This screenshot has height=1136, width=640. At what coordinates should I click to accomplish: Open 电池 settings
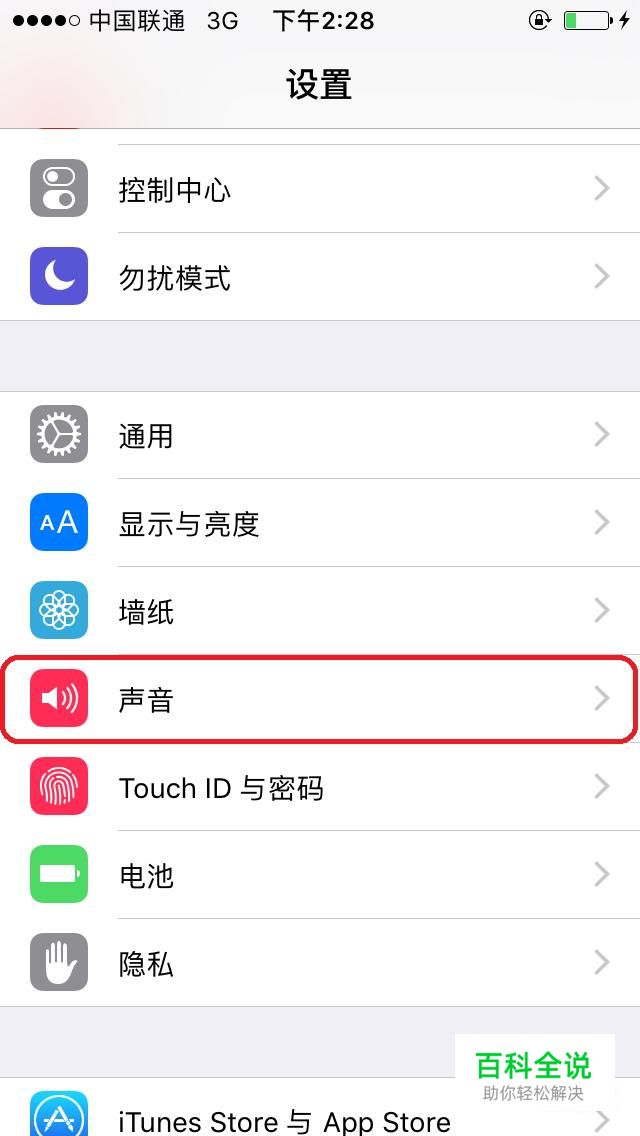coord(320,875)
